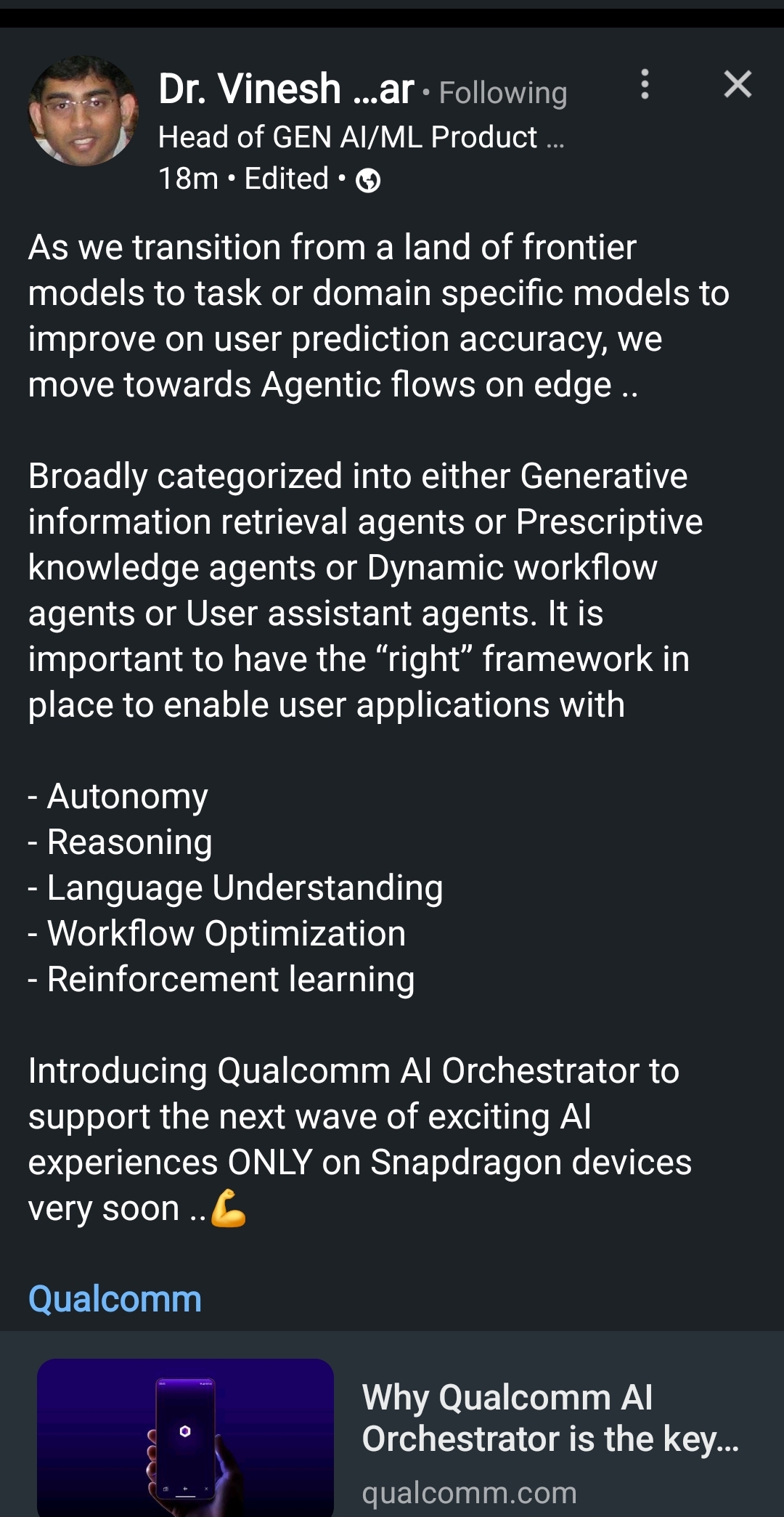Dismiss the post with the X icon
Screen dimensions: 784x1517
[x=738, y=85]
